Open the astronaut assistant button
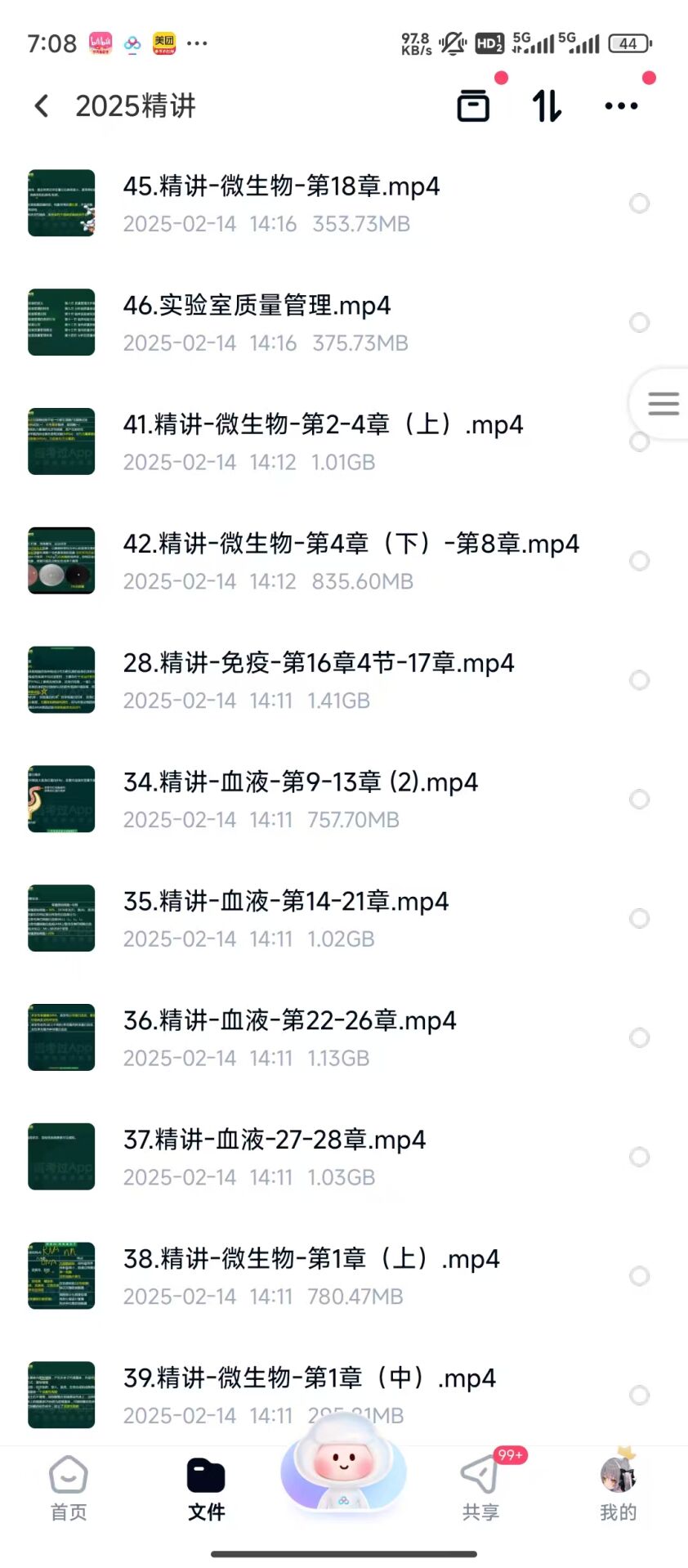This screenshot has height=1568, width=688. point(343,1472)
